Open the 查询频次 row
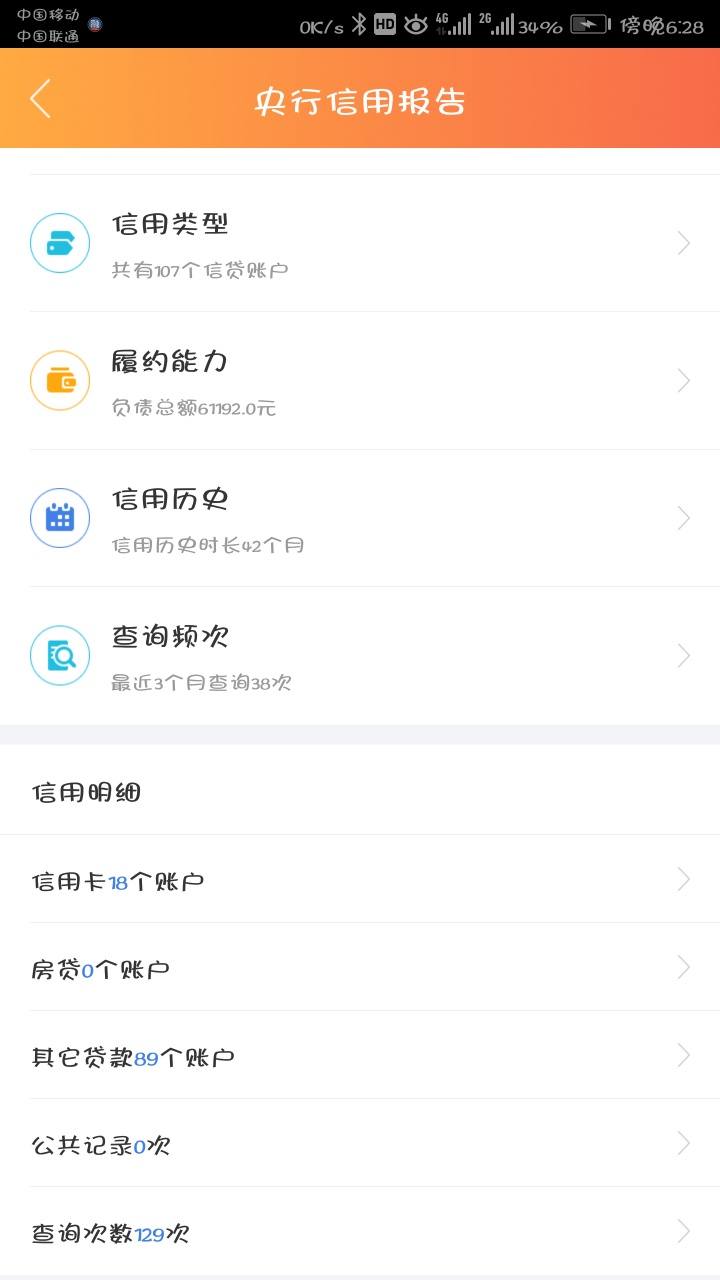Viewport: 720px width, 1280px height. (360, 656)
